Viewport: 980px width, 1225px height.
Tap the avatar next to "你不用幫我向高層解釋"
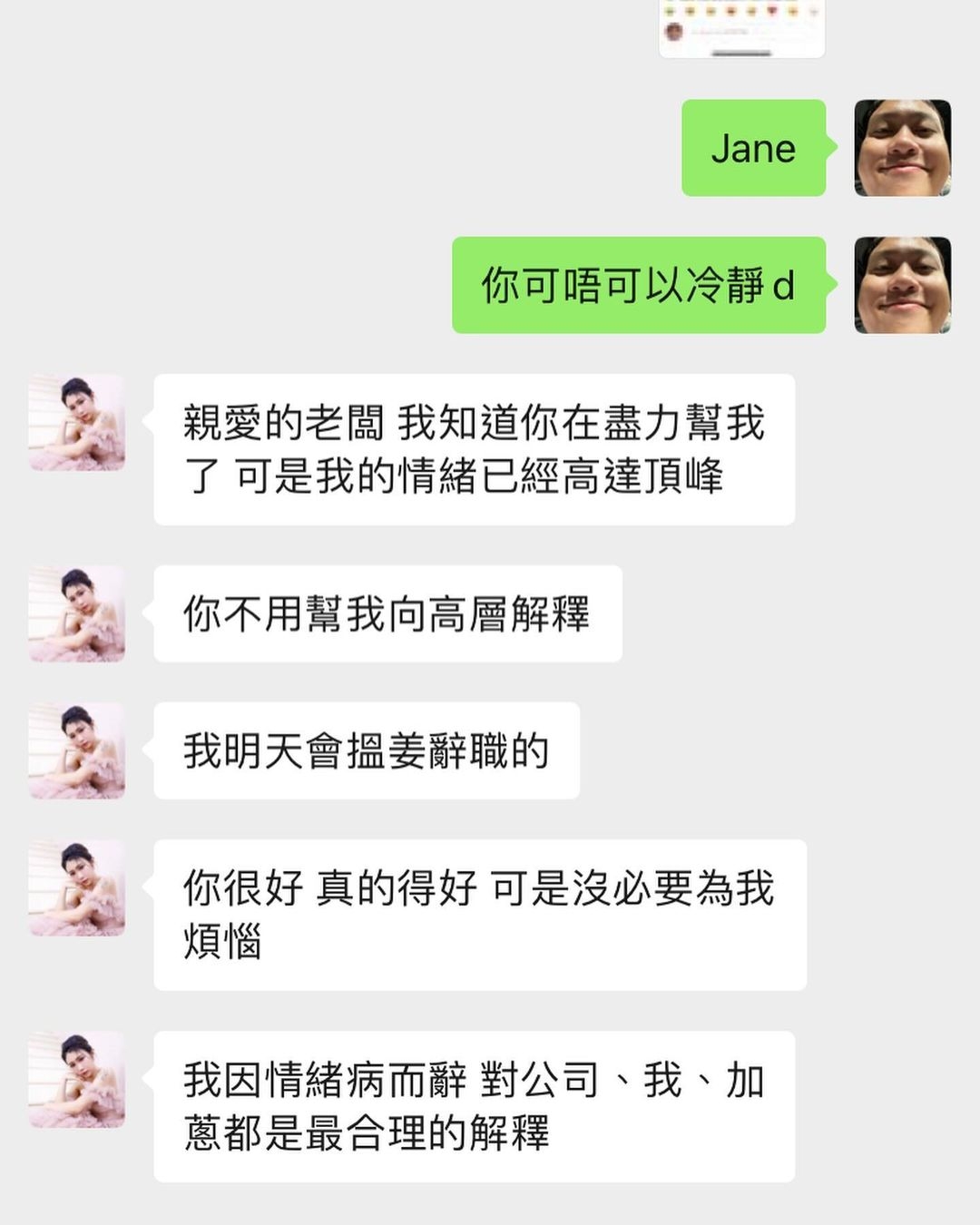click(x=77, y=613)
